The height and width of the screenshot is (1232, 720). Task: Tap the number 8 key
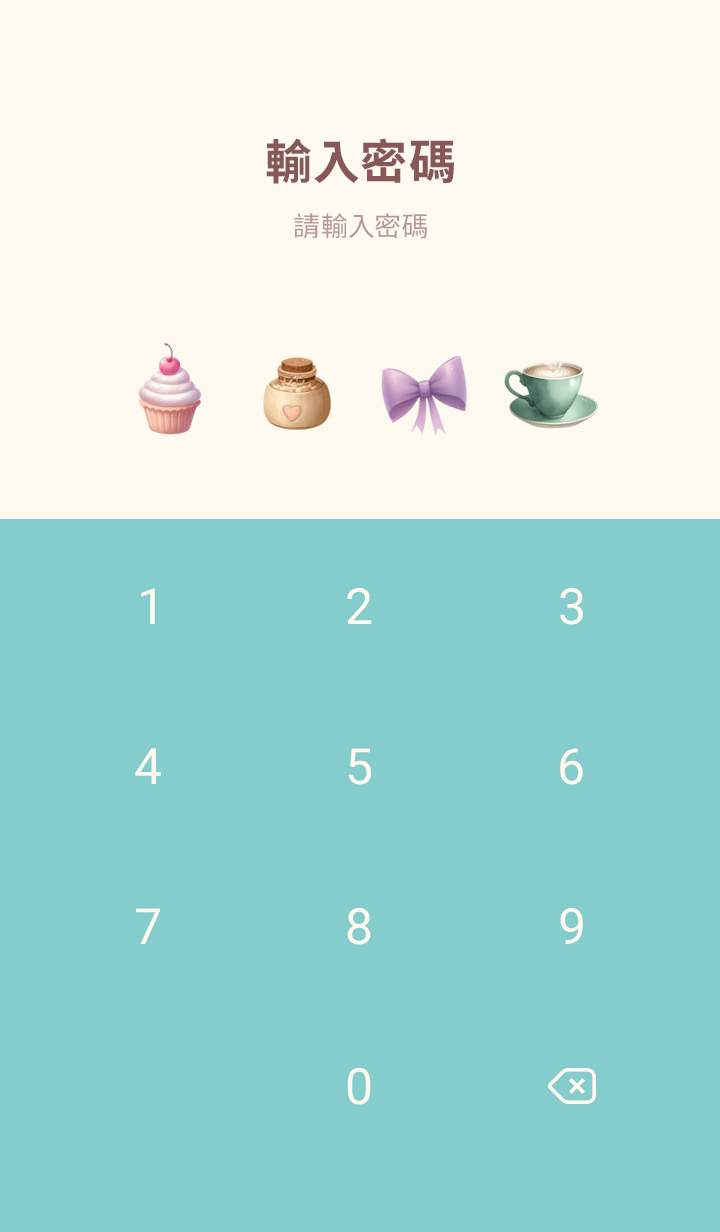(x=359, y=927)
